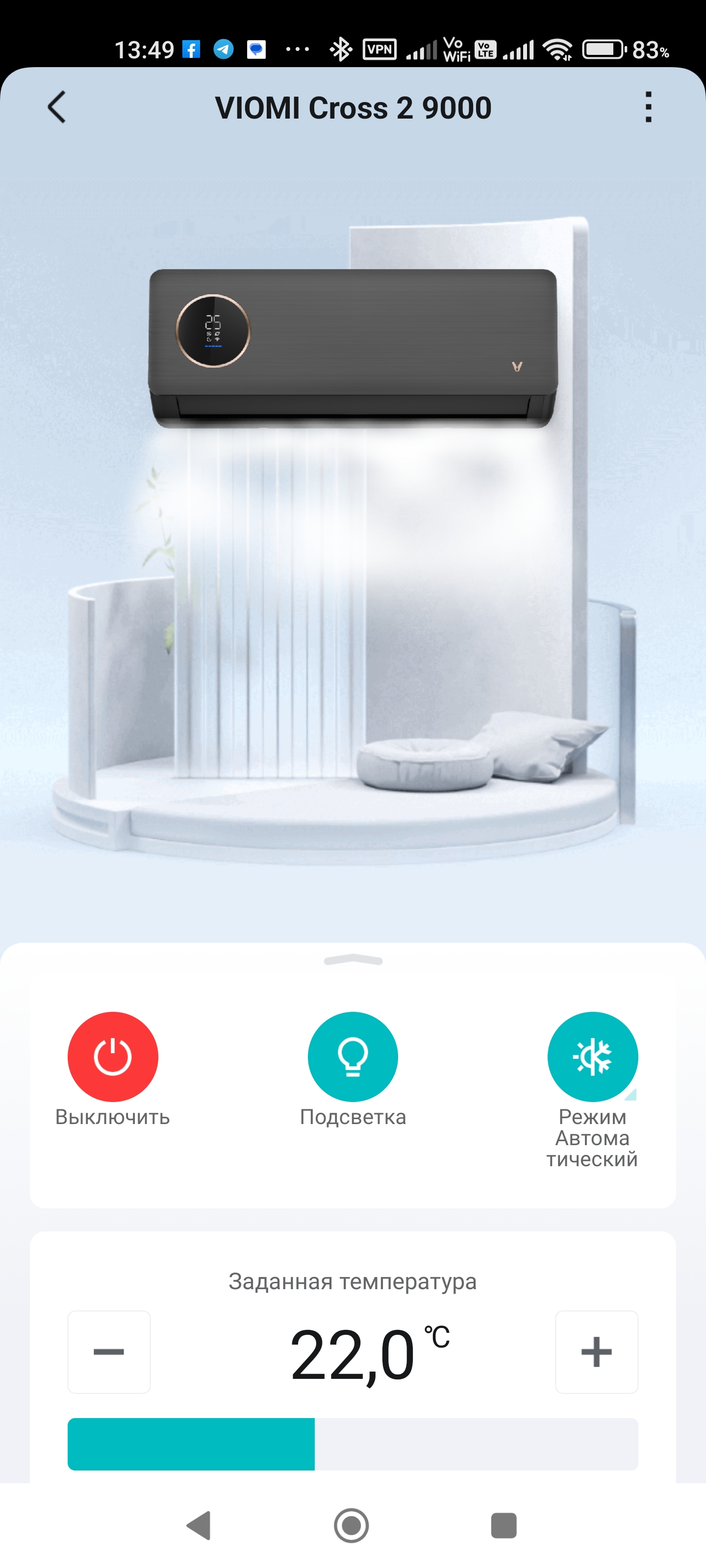Open the Режим Автоматический mode selector
This screenshot has height=1568, width=706.
(592, 1057)
